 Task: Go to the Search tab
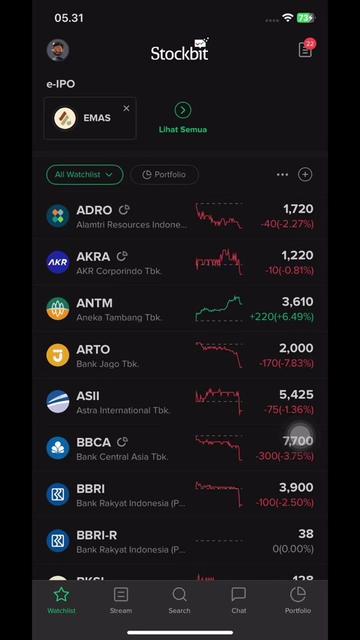180,600
